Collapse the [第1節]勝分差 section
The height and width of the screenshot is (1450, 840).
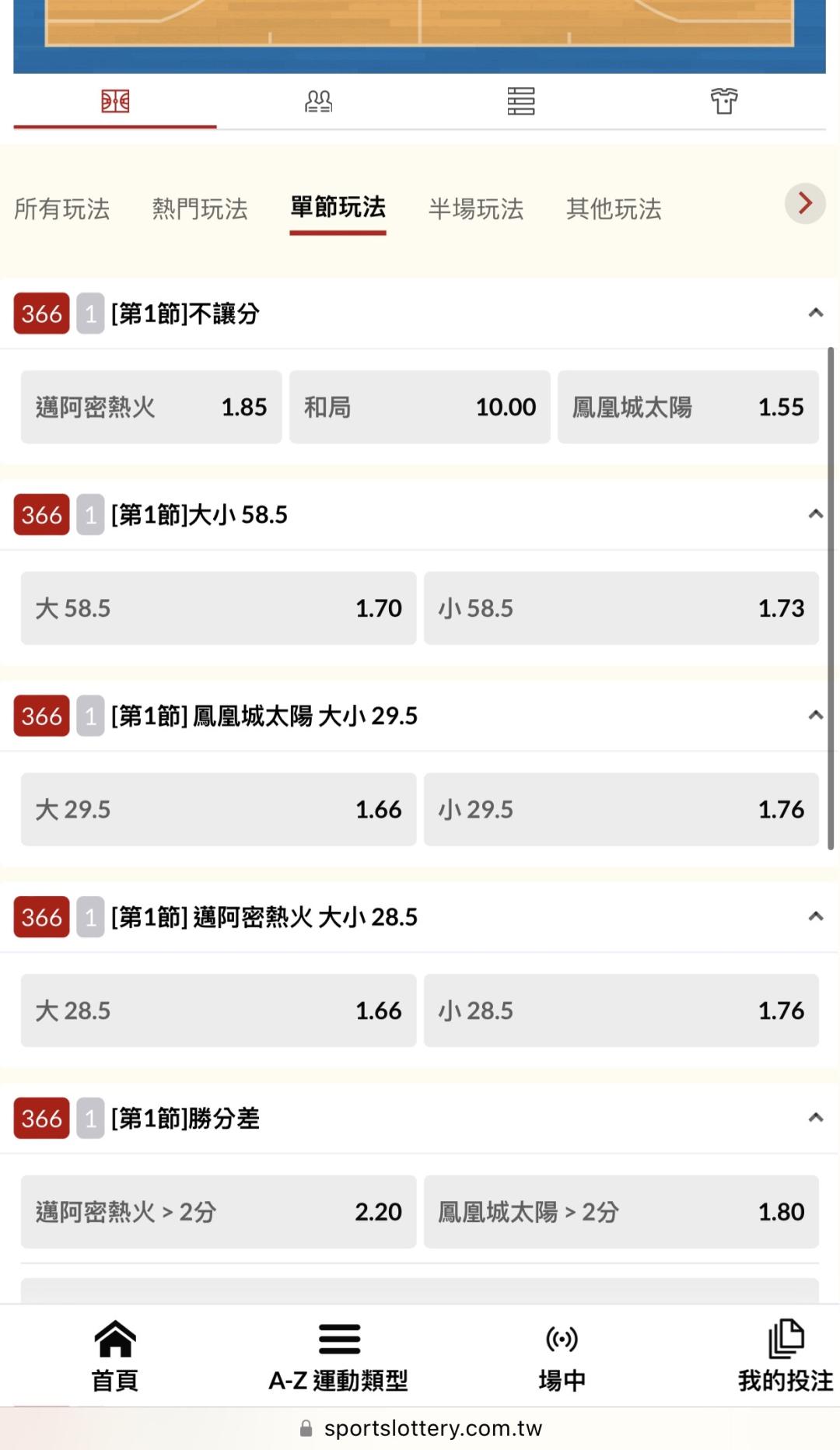816,1118
